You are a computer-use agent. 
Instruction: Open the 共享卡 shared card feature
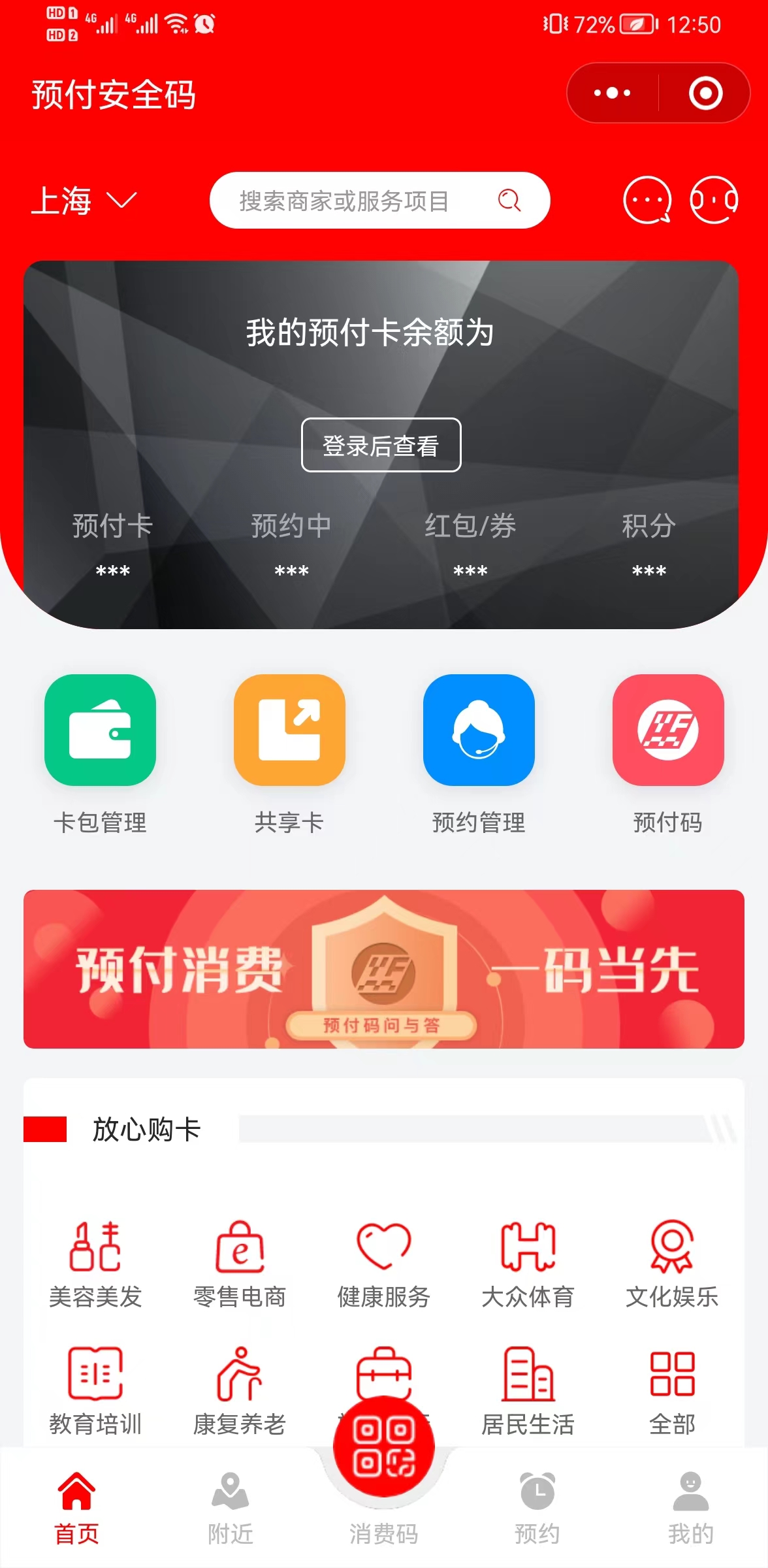(x=289, y=730)
